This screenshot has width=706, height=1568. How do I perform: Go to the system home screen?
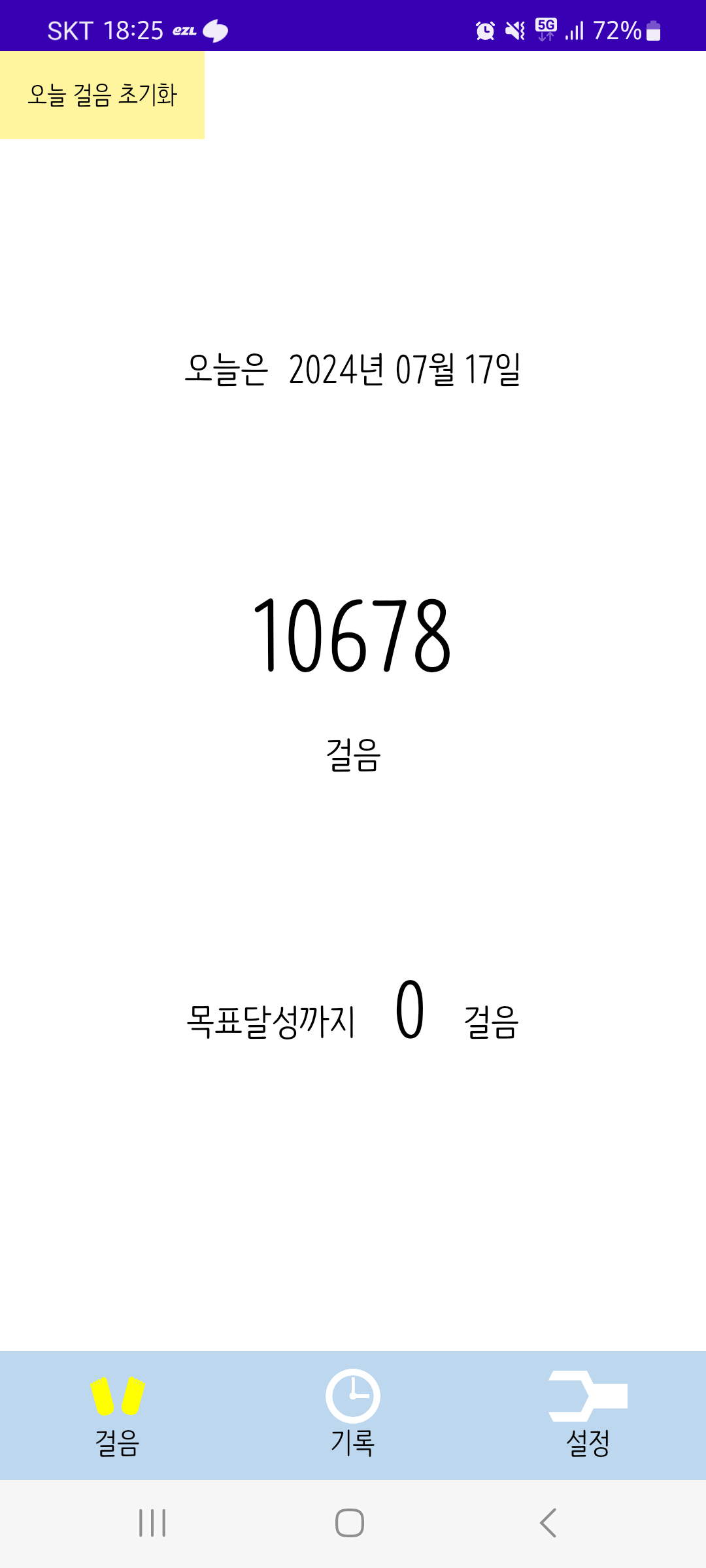pyautogui.click(x=350, y=1523)
